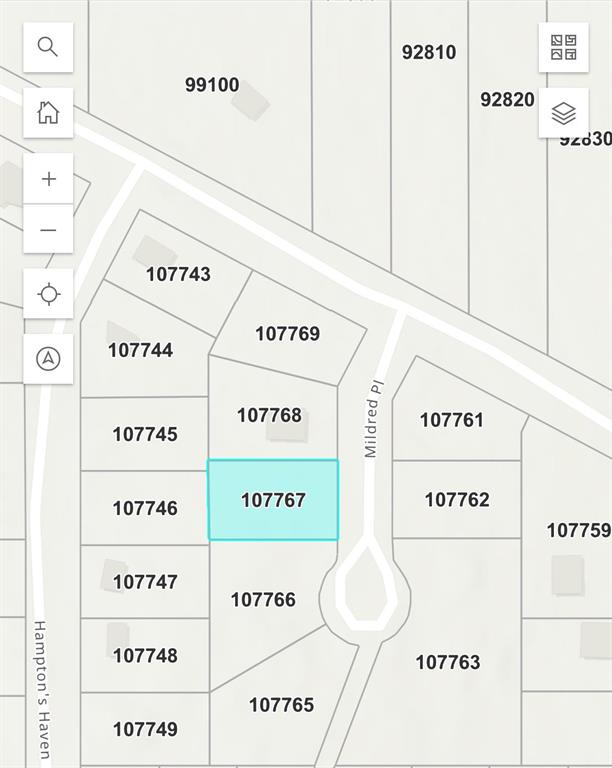Select parcel 107766 on the map
Image resolution: width=612 pixels, height=768 pixels.
click(263, 600)
